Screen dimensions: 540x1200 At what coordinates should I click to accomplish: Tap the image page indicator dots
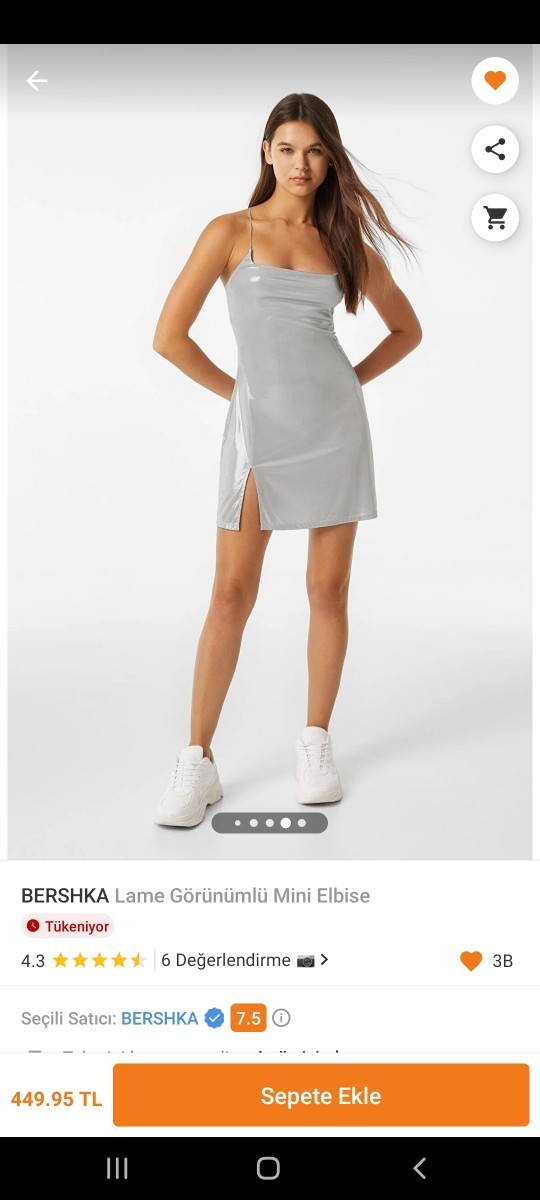click(270, 823)
